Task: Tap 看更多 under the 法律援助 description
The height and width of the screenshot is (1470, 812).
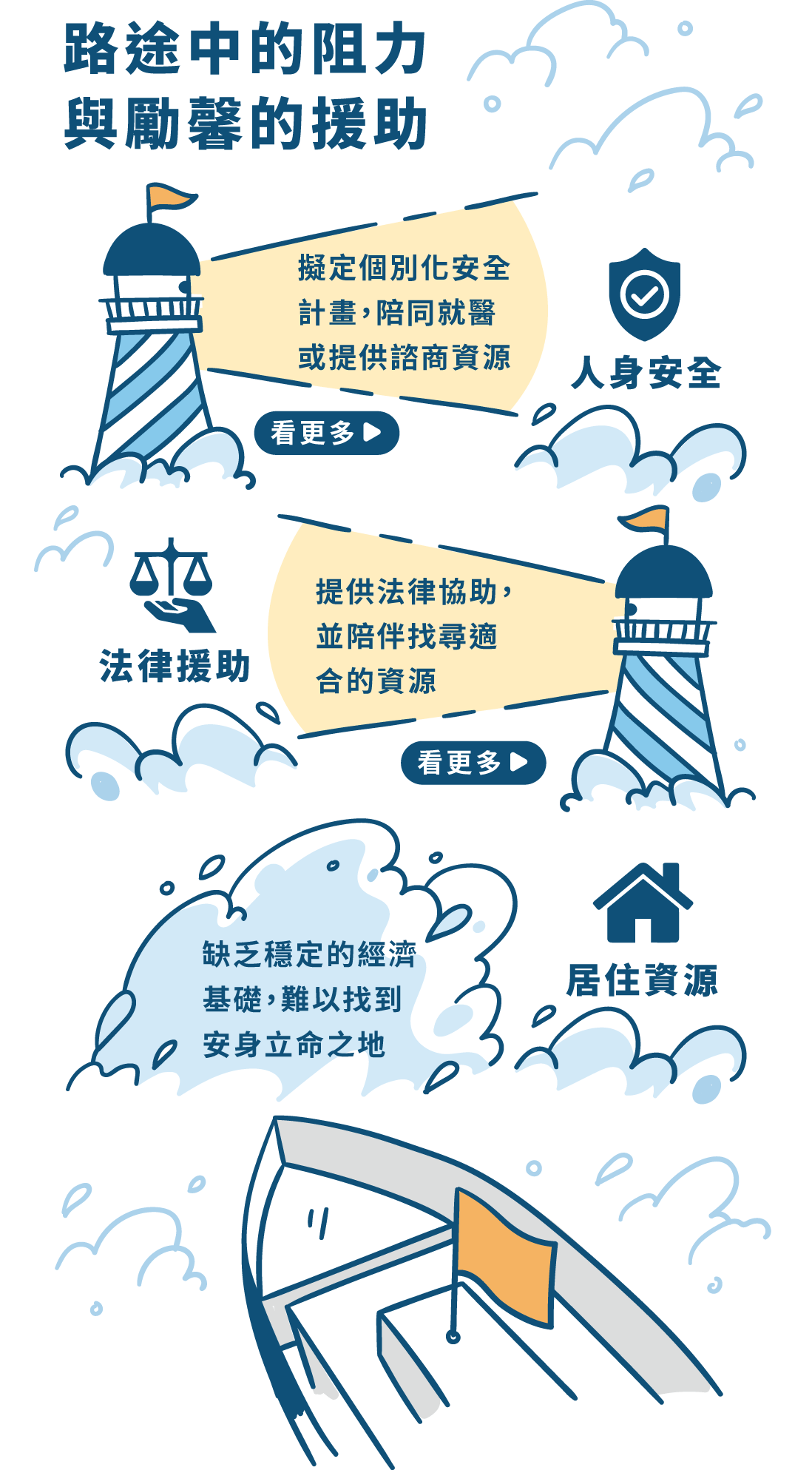Action: click(x=473, y=762)
